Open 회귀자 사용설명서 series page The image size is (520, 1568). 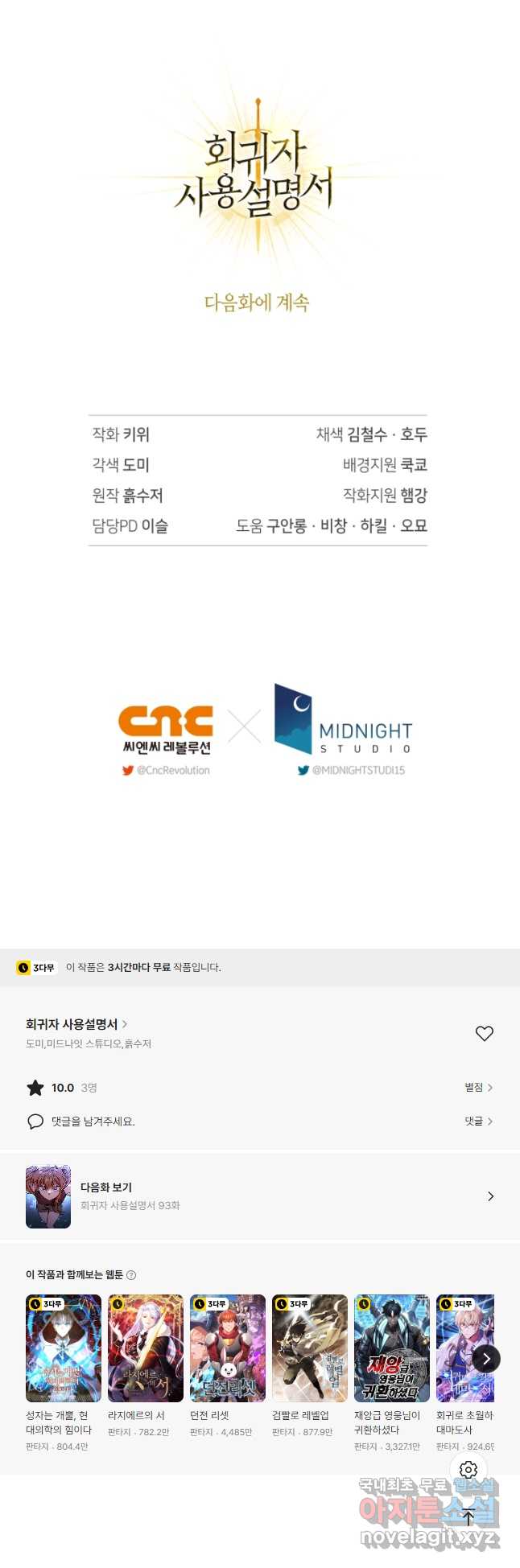tap(76, 1024)
